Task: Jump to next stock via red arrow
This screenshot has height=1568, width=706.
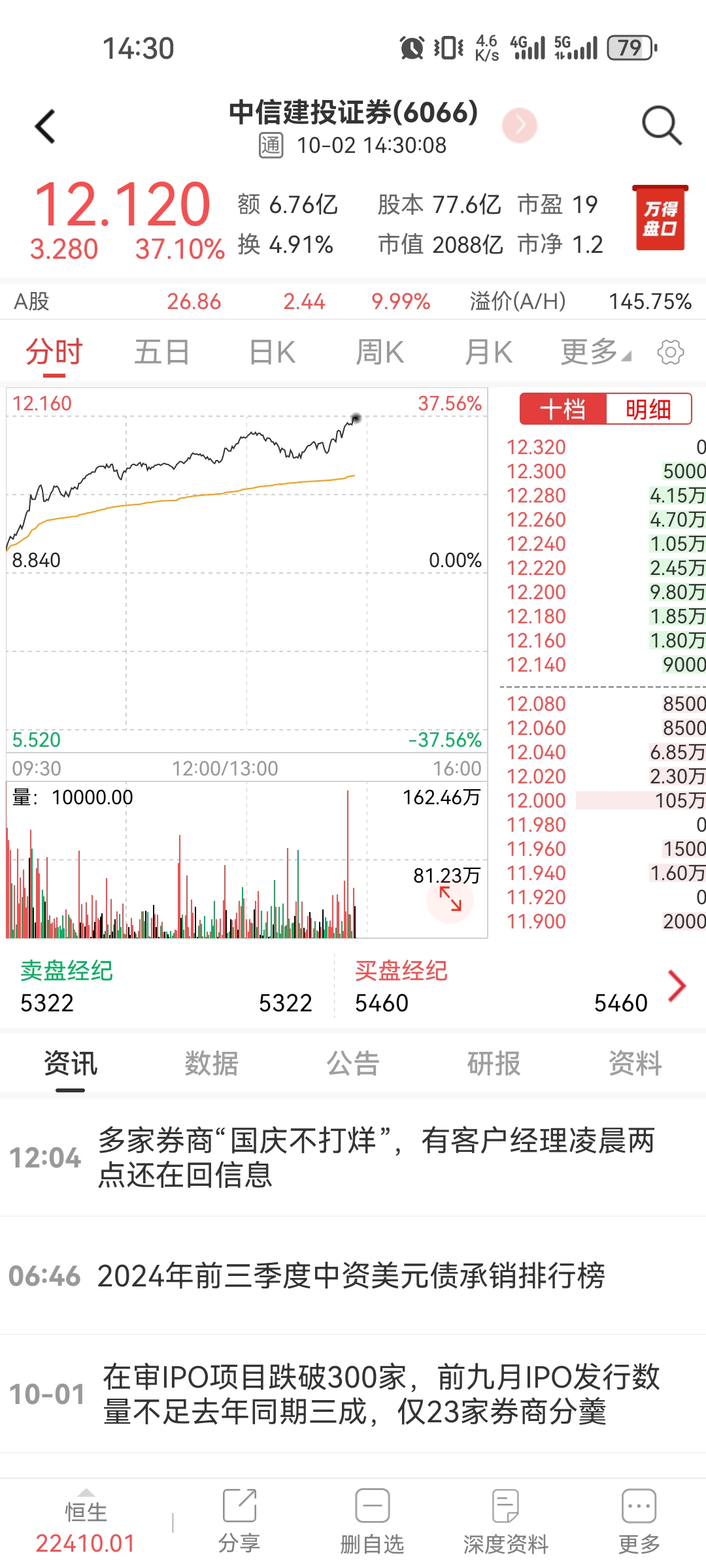Action: tap(520, 125)
